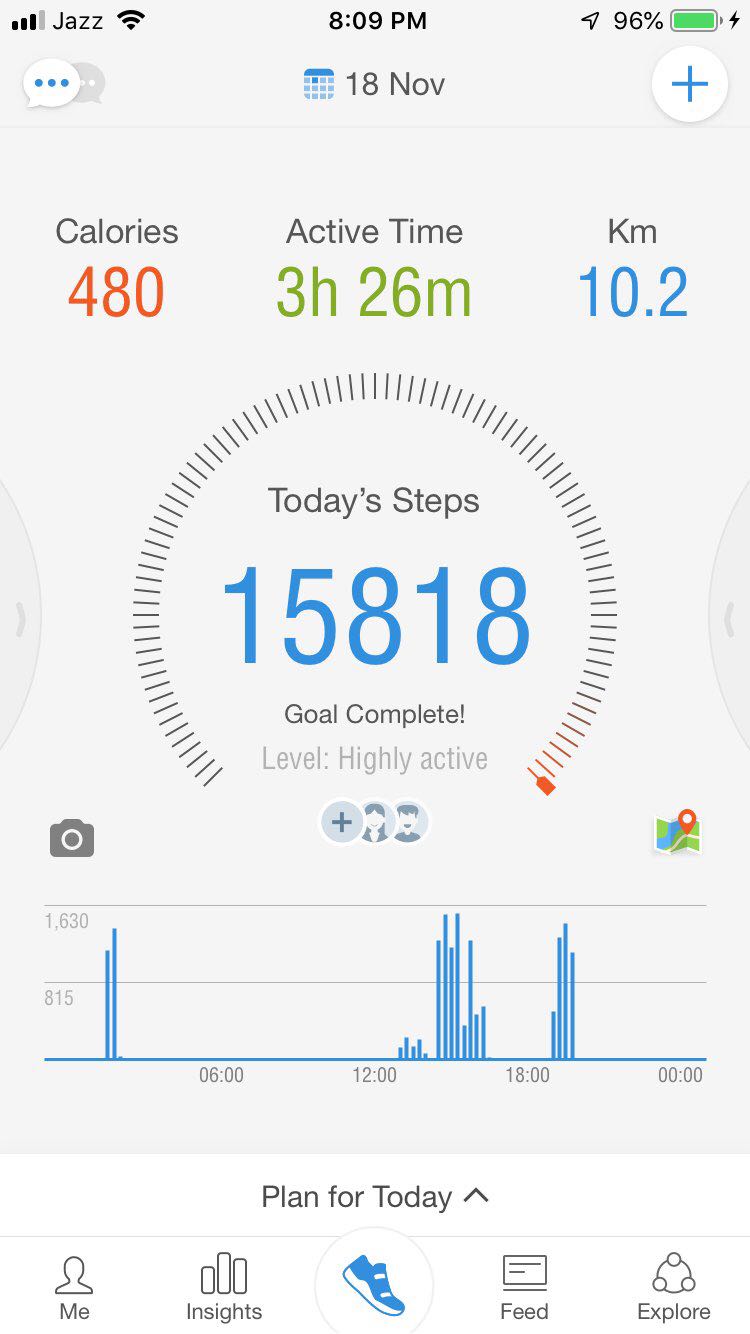Open the route map icon
The image size is (750, 1334).
[678, 832]
